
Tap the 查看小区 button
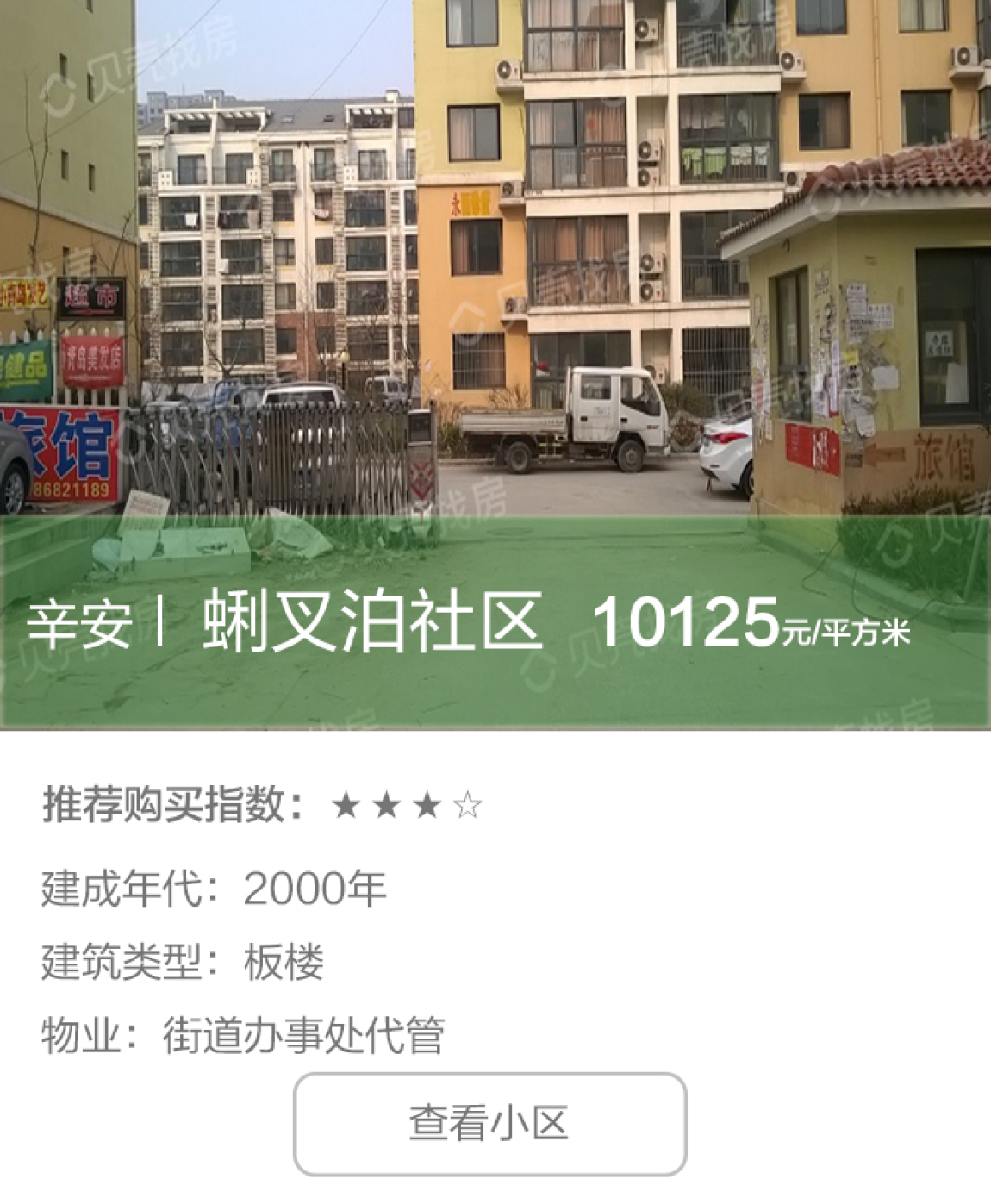(489, 1124)
